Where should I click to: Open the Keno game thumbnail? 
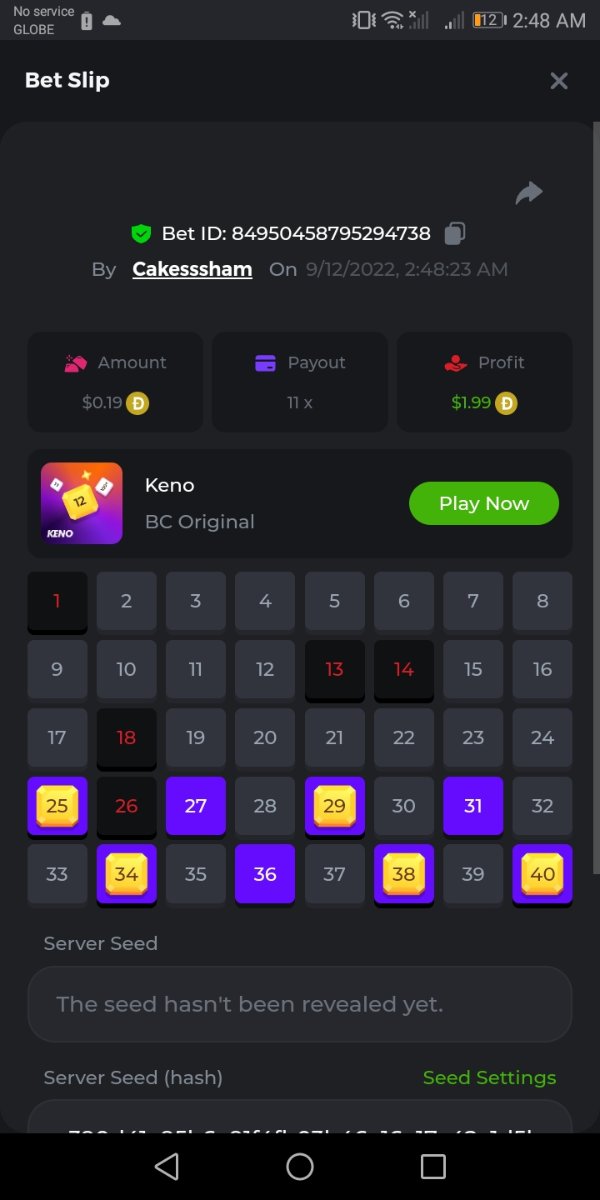pos(82,503)
